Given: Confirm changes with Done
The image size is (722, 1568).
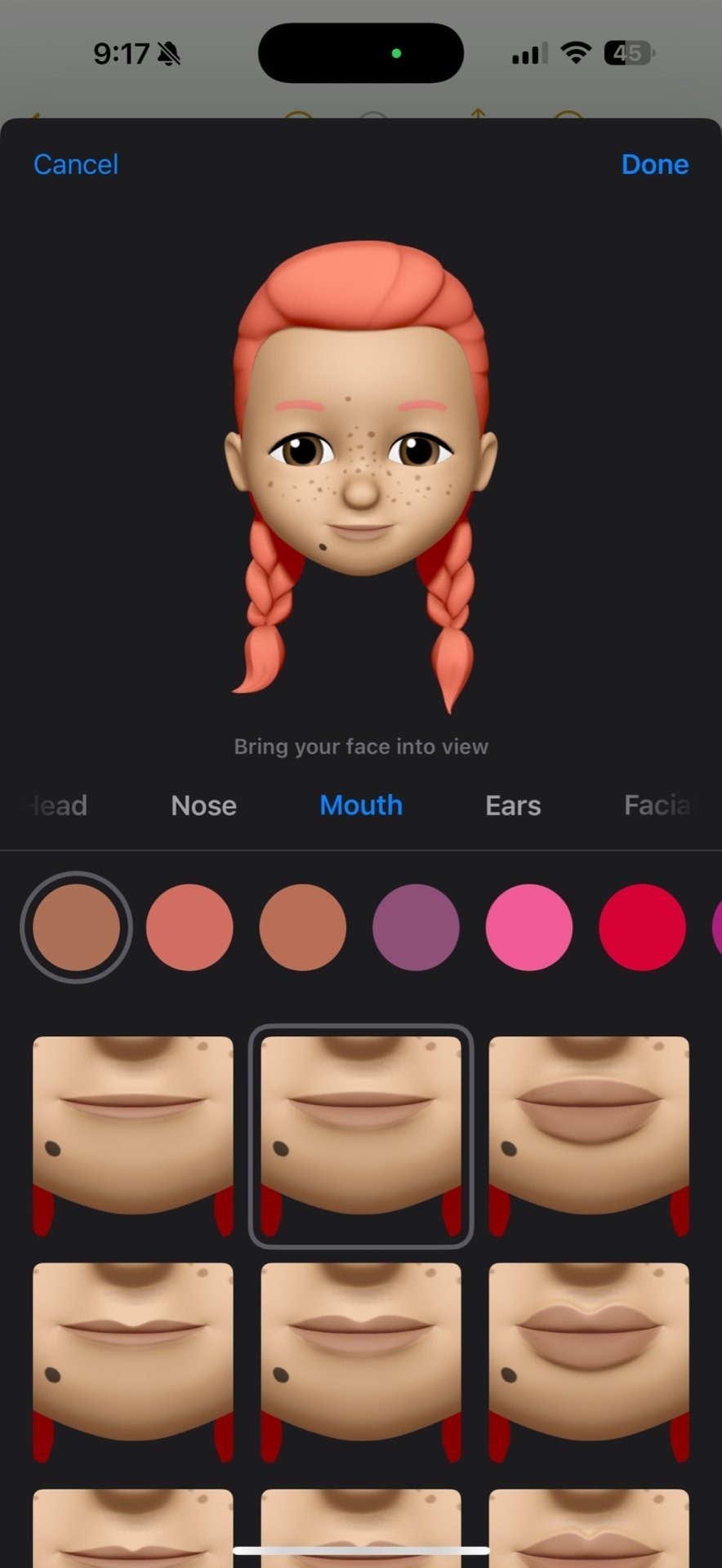Looking at the screenshot, I should [655, 164].
